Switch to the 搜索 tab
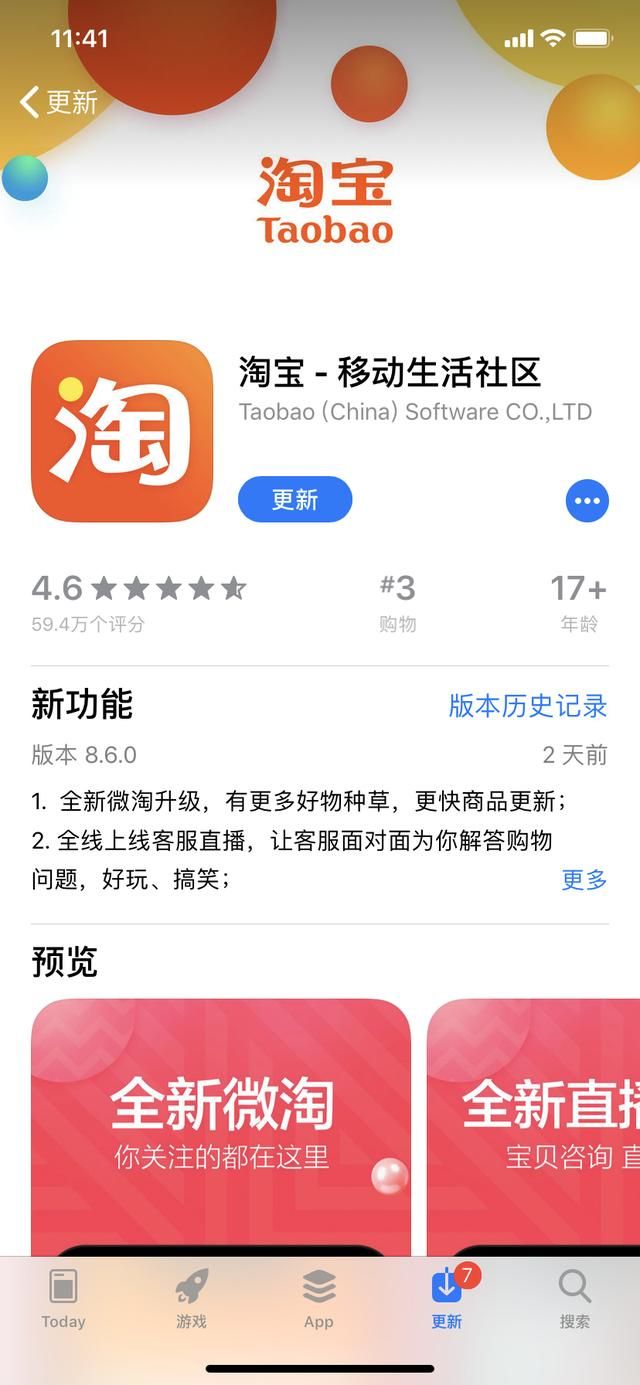Viewport: 640px width, 1385px height. (x=575, y=1299)
